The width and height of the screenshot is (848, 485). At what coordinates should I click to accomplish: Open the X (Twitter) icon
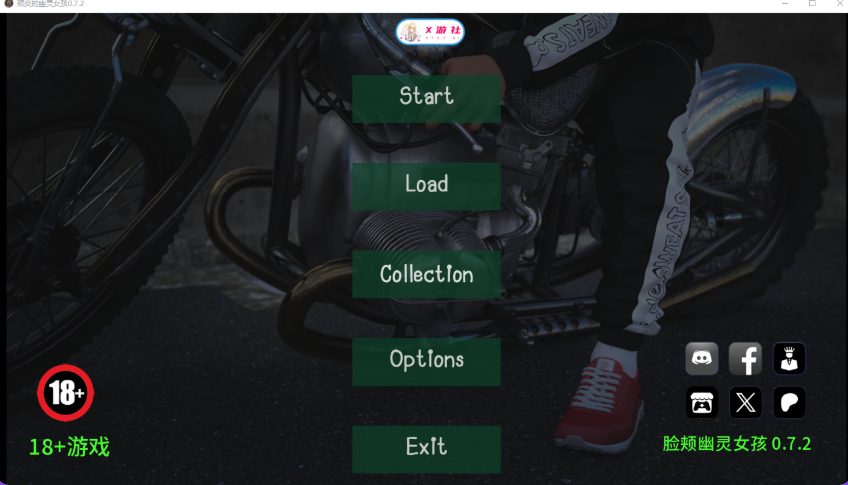click(745, 402)
